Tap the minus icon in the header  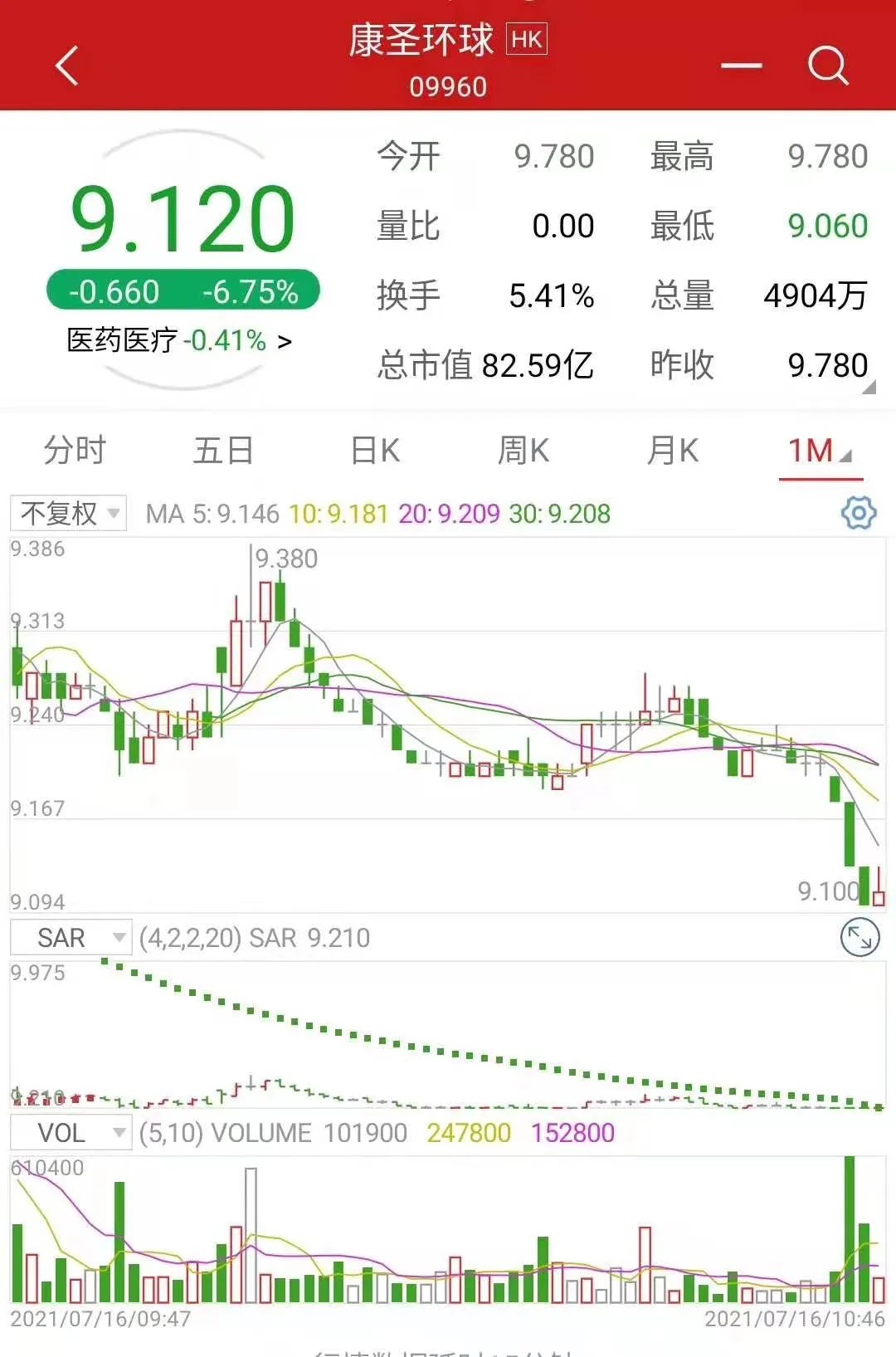click(x=741, y=66)
